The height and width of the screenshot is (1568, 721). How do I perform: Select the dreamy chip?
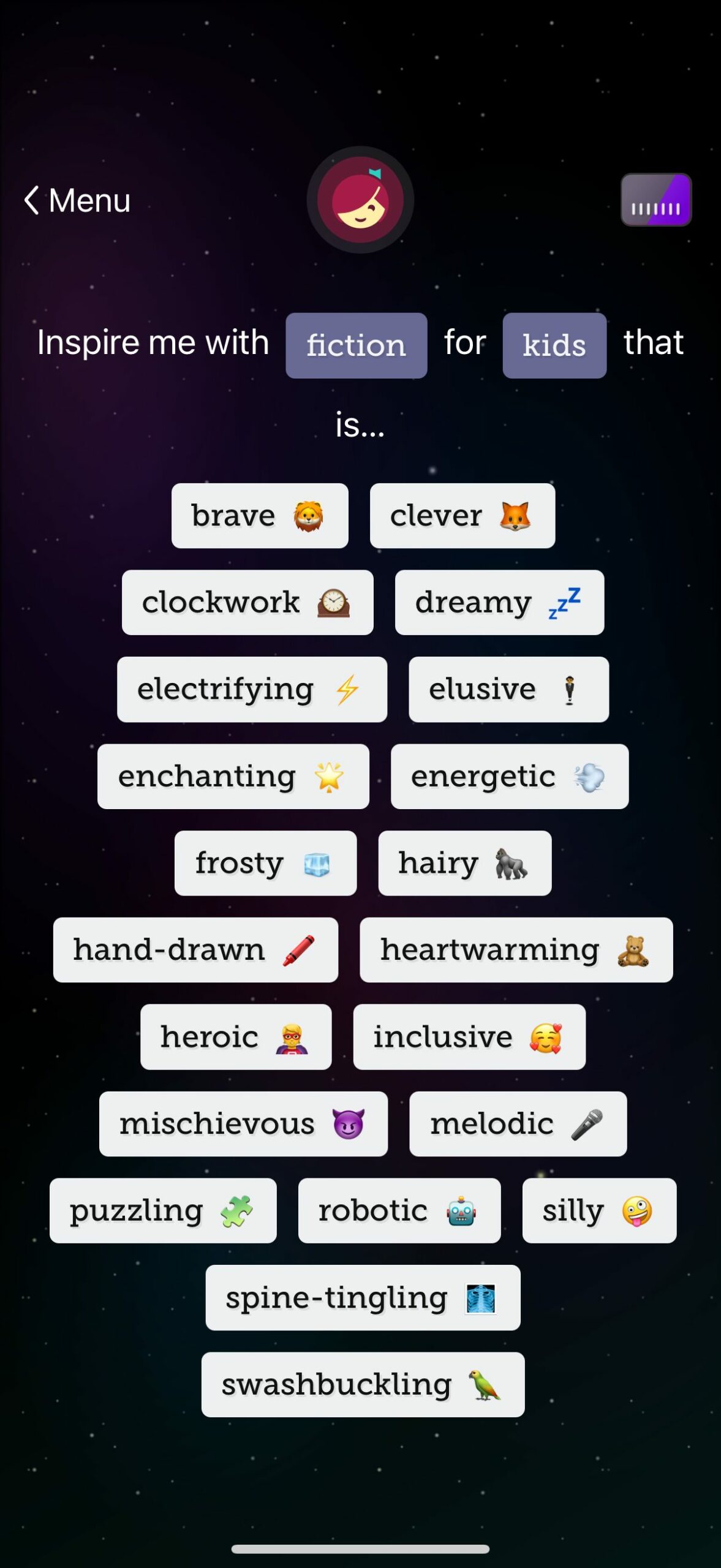pyautogui.click(x=499, y=603)
